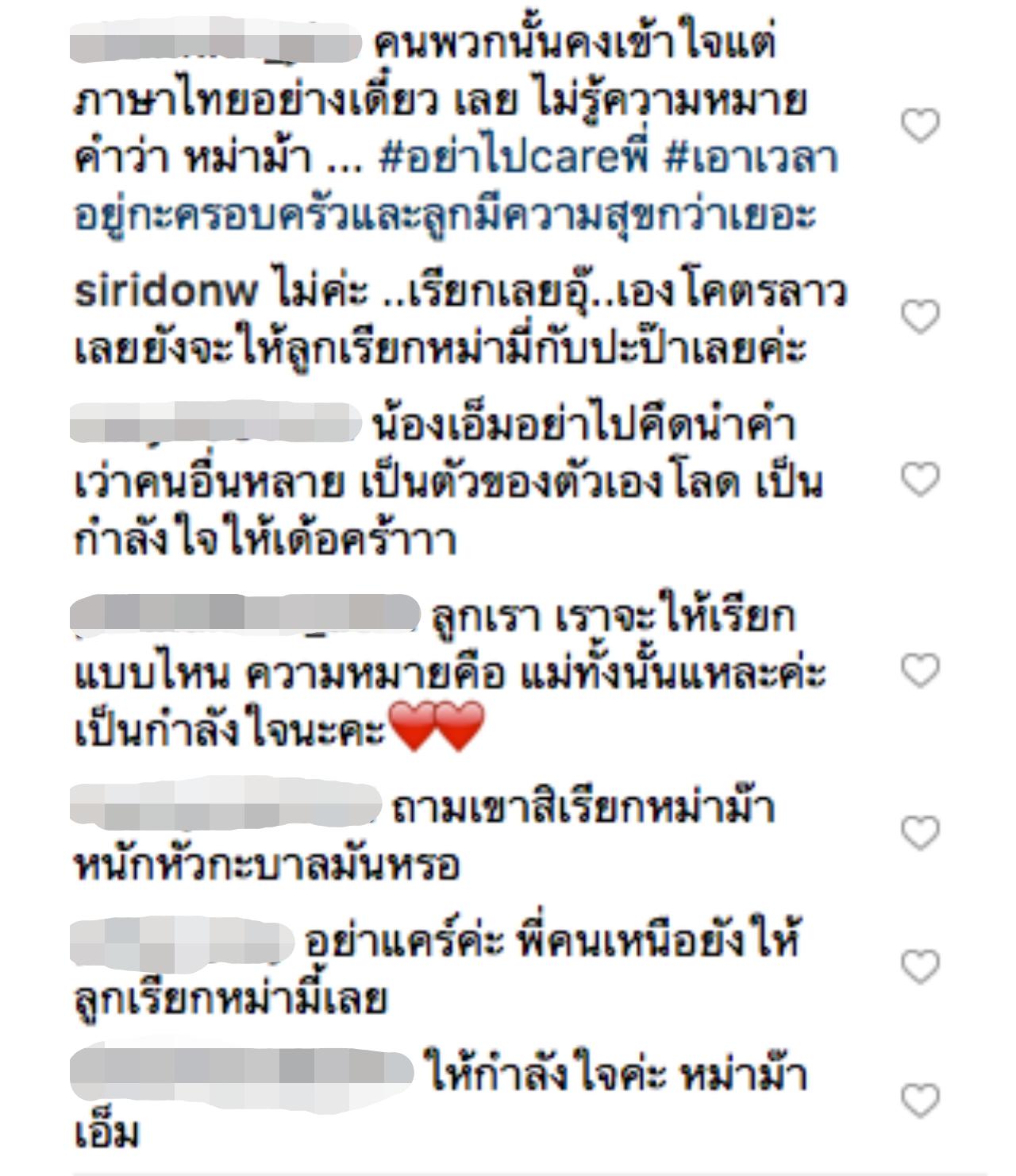Open siridonw's profile
Screen dimensions: 1016x1176
coord(166,293)
